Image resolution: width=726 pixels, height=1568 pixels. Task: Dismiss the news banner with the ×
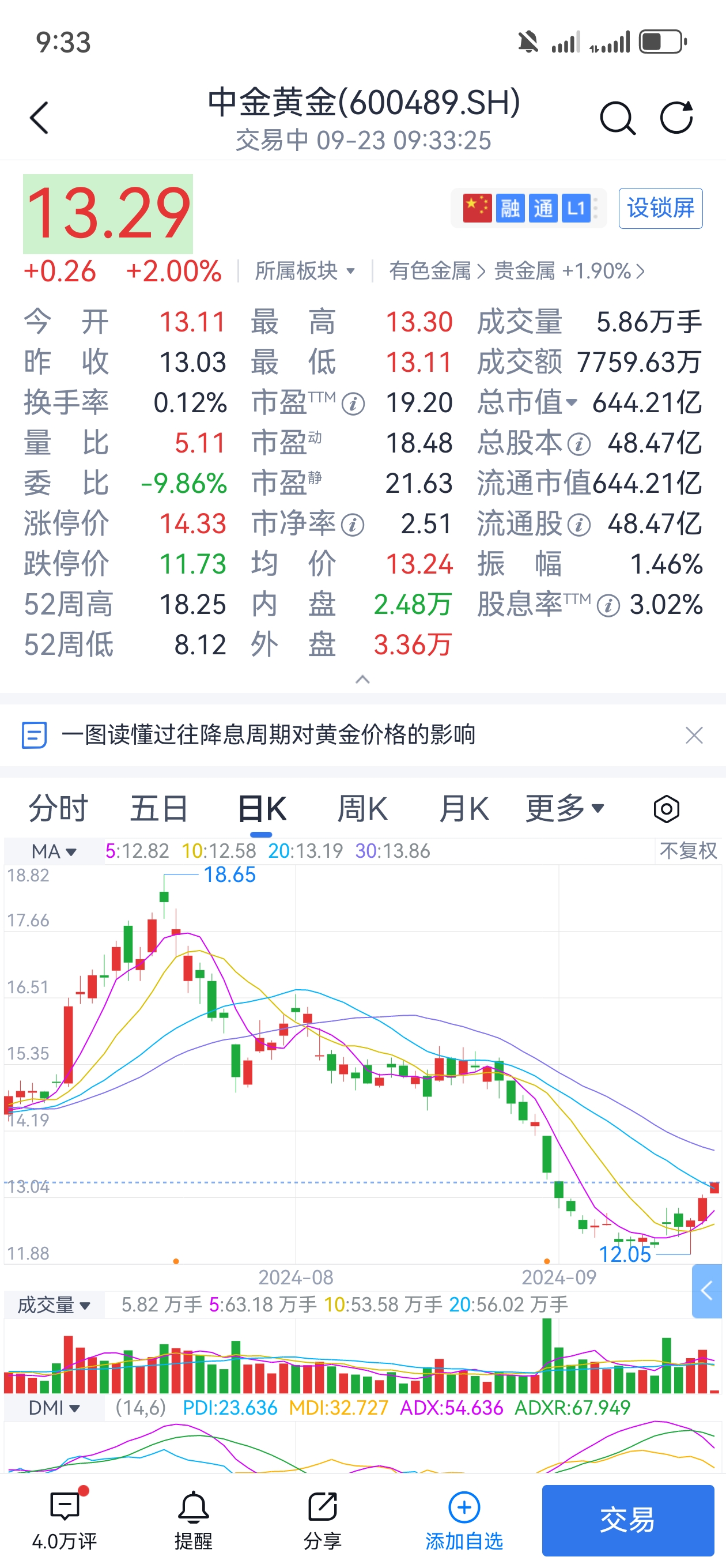[x=694, y=736]
